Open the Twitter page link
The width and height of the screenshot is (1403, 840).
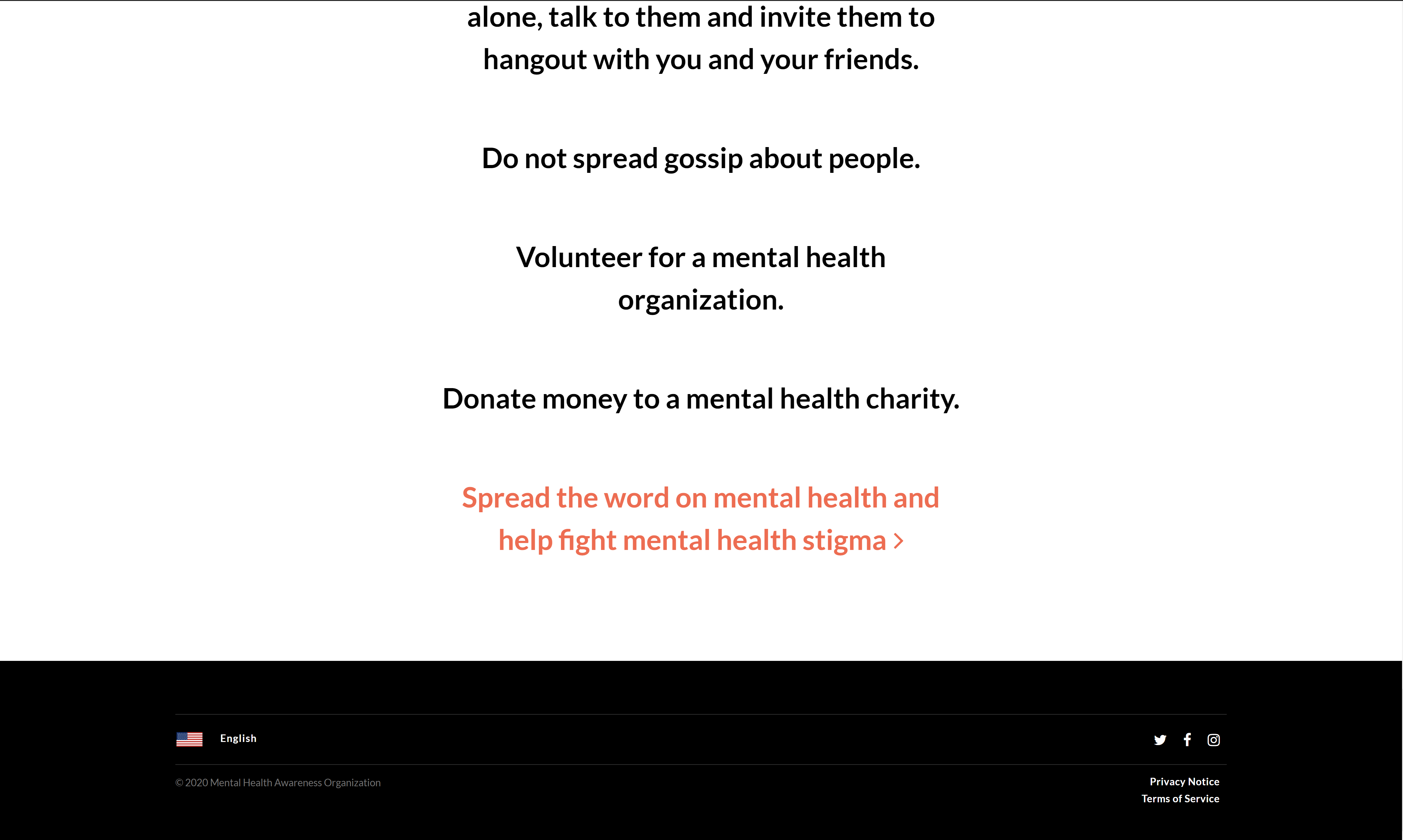(1160, 740)
